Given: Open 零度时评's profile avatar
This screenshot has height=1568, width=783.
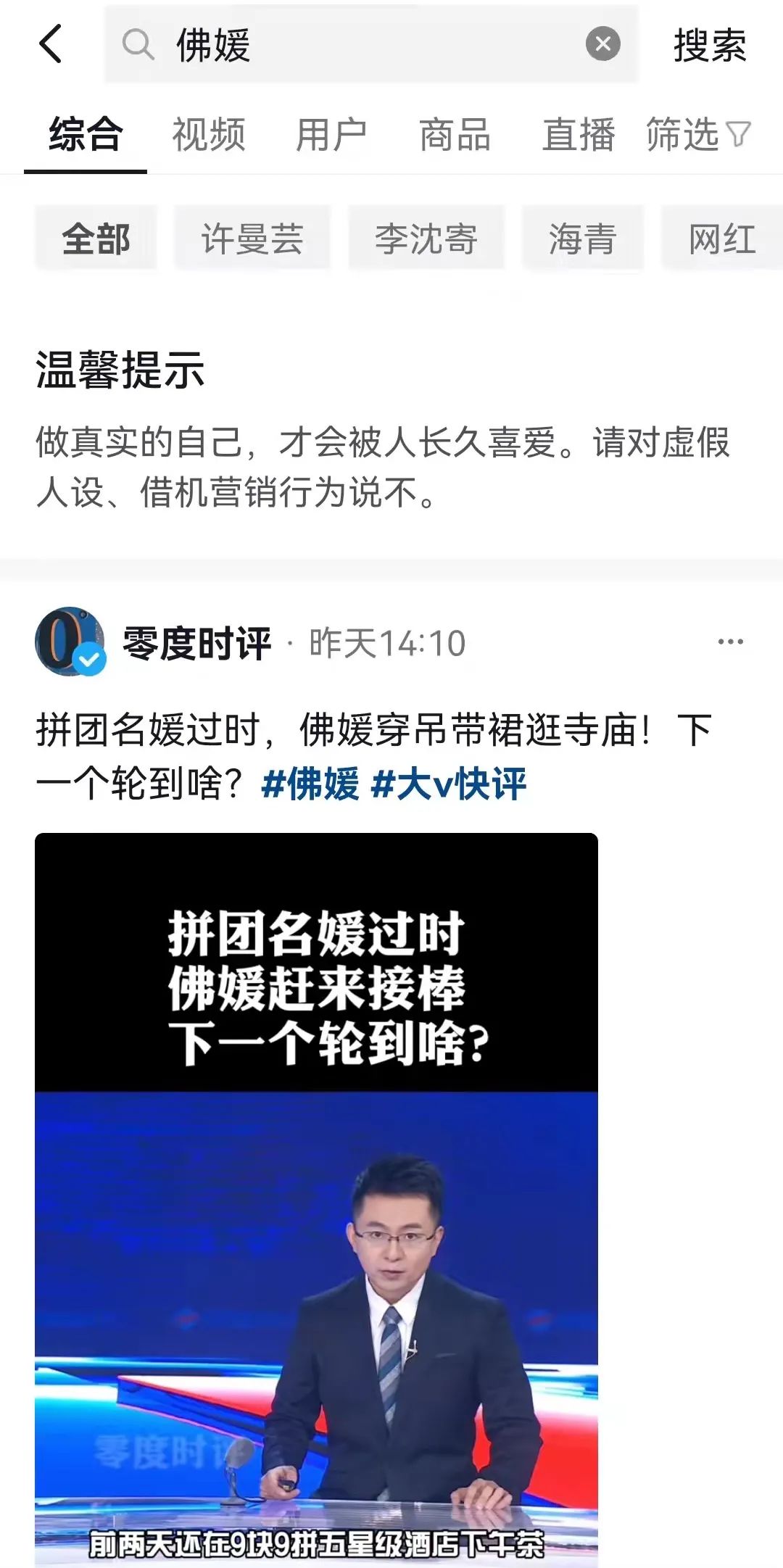Looking at the screenshot, I should coord(70,642).
